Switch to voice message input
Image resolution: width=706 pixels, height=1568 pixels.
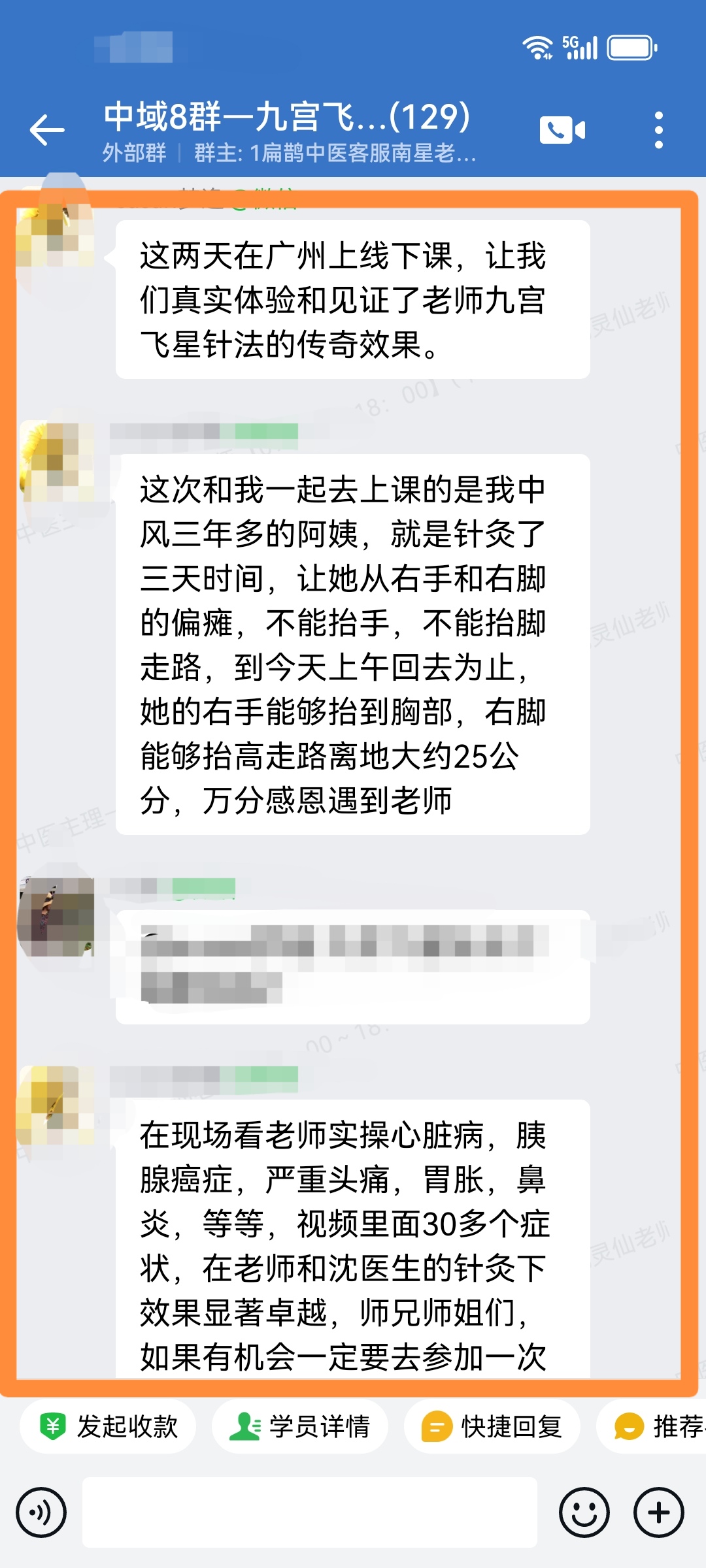click(41, 1512)
